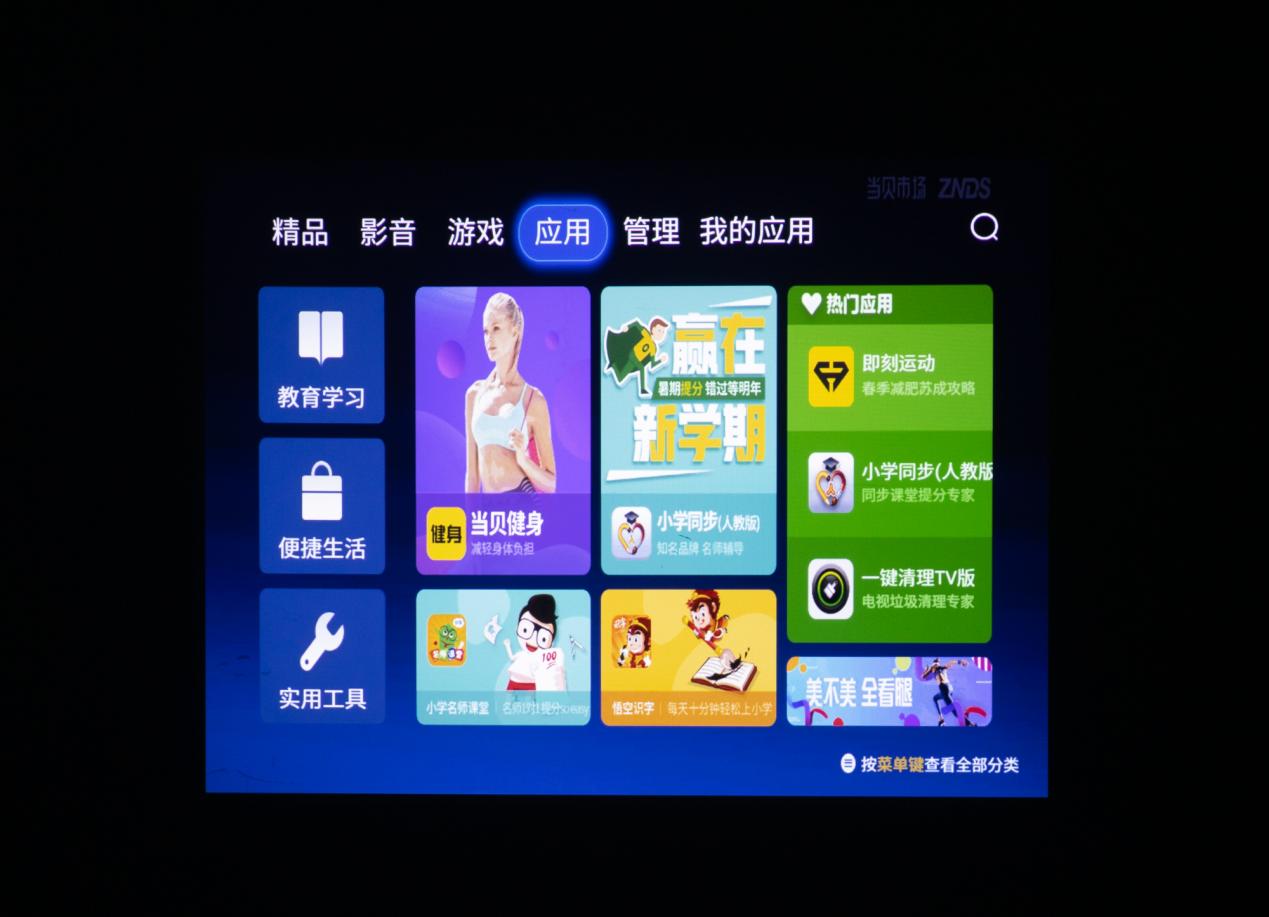Switch to the 影音 tab
This screenshot has height=917, width=1269.
tap(388, 232)
